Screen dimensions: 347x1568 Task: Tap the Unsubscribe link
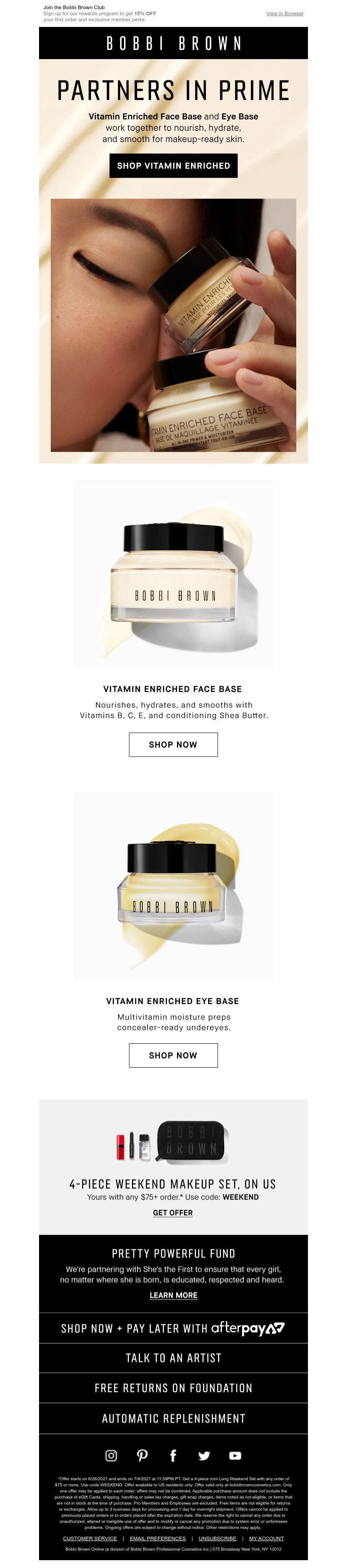(x=218, y=1538)
